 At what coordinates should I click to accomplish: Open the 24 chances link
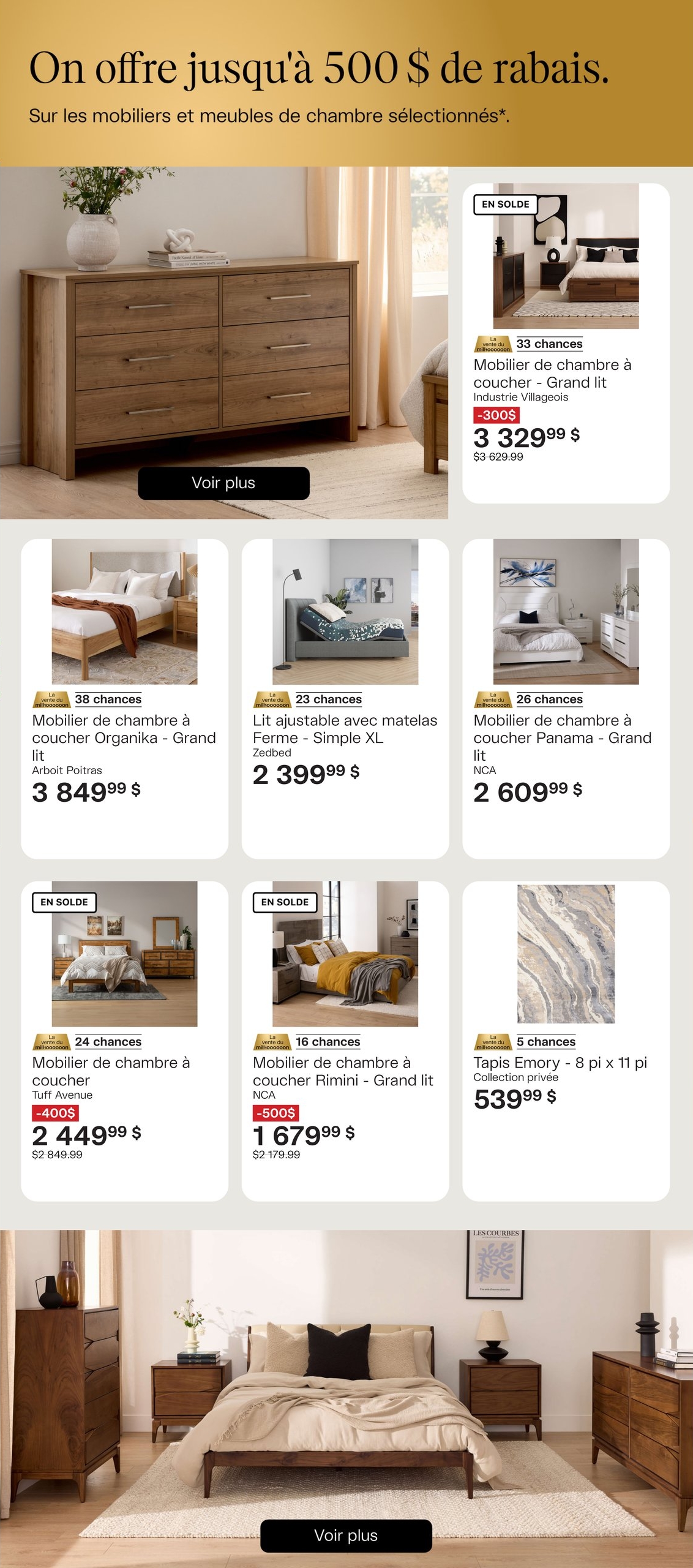click(x=108, y=1042)
